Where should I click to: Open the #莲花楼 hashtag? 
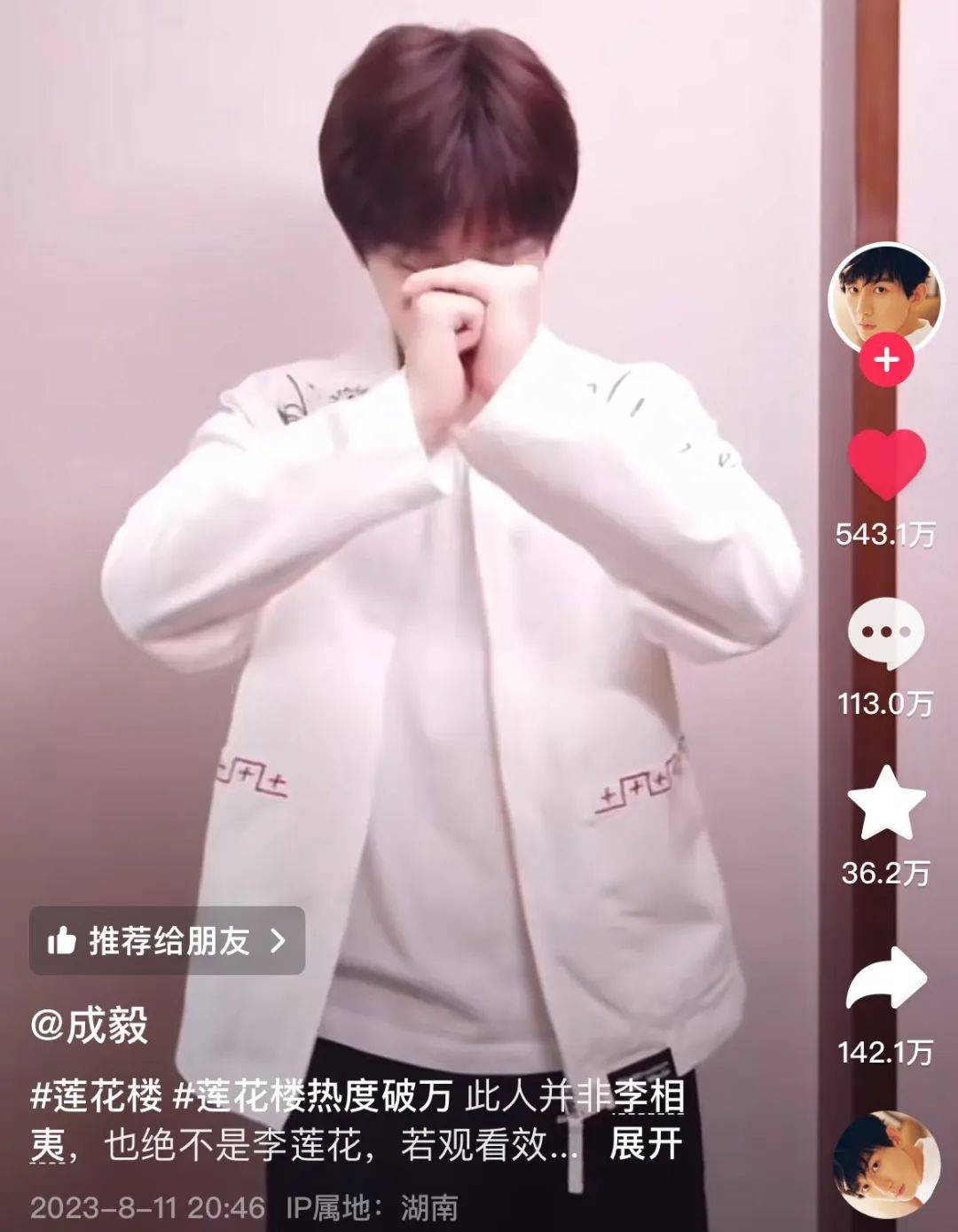click(x=97, y=1096)
